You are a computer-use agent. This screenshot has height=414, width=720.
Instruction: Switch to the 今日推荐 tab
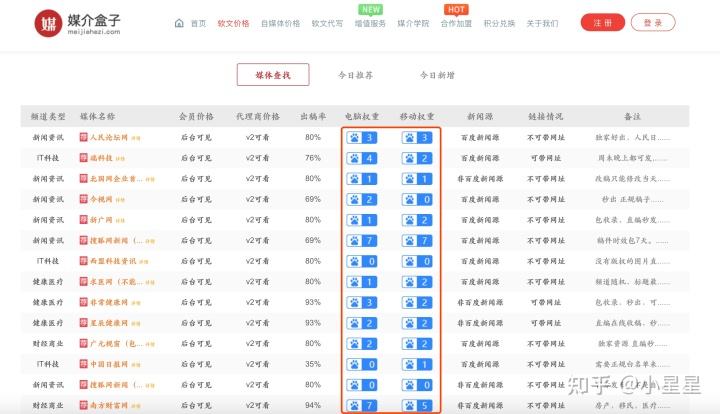(x=355, y=75)
